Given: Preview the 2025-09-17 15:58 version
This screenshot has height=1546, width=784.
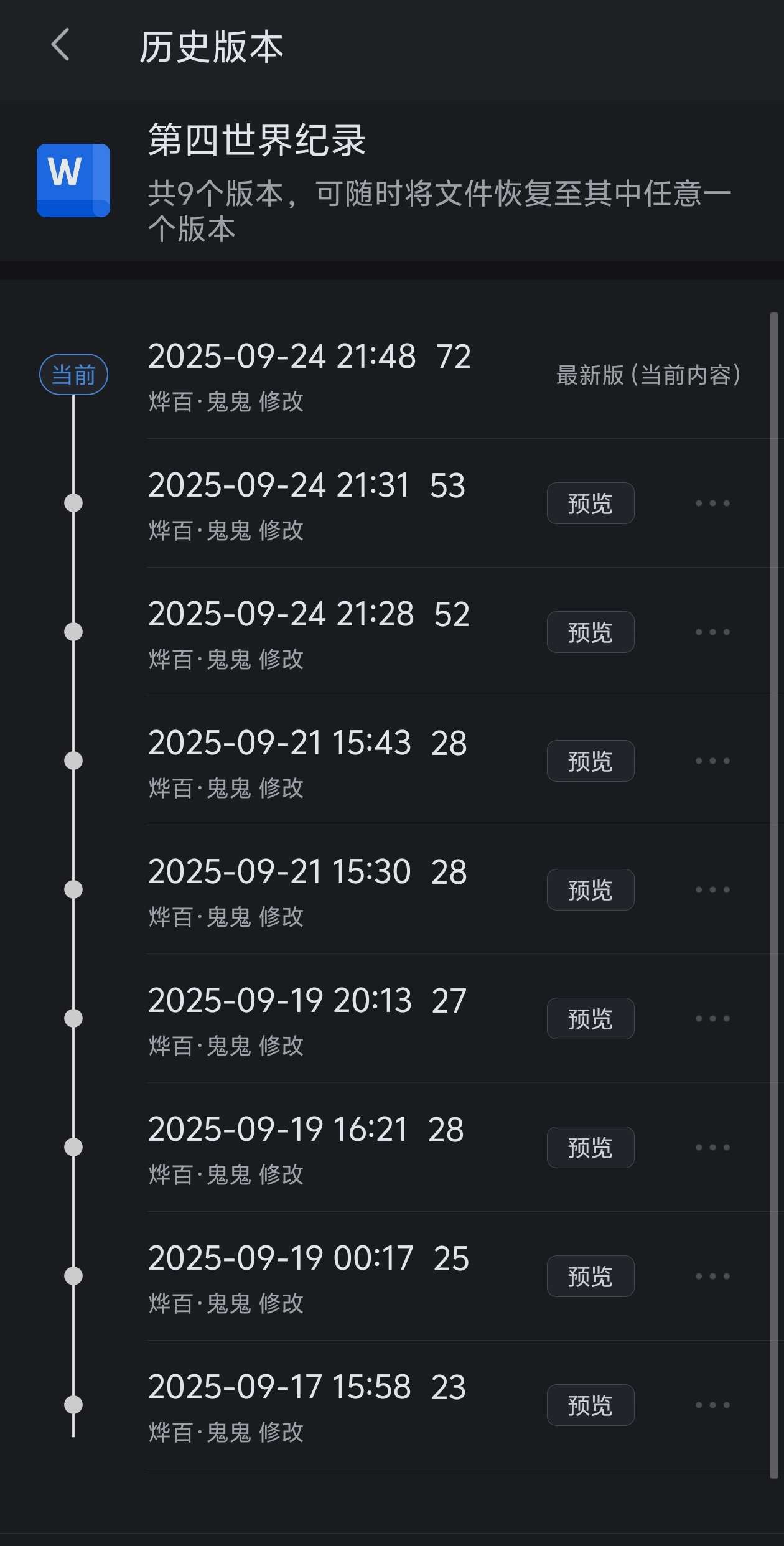Looking at the screenshot, I should [x=590, y=1405].
